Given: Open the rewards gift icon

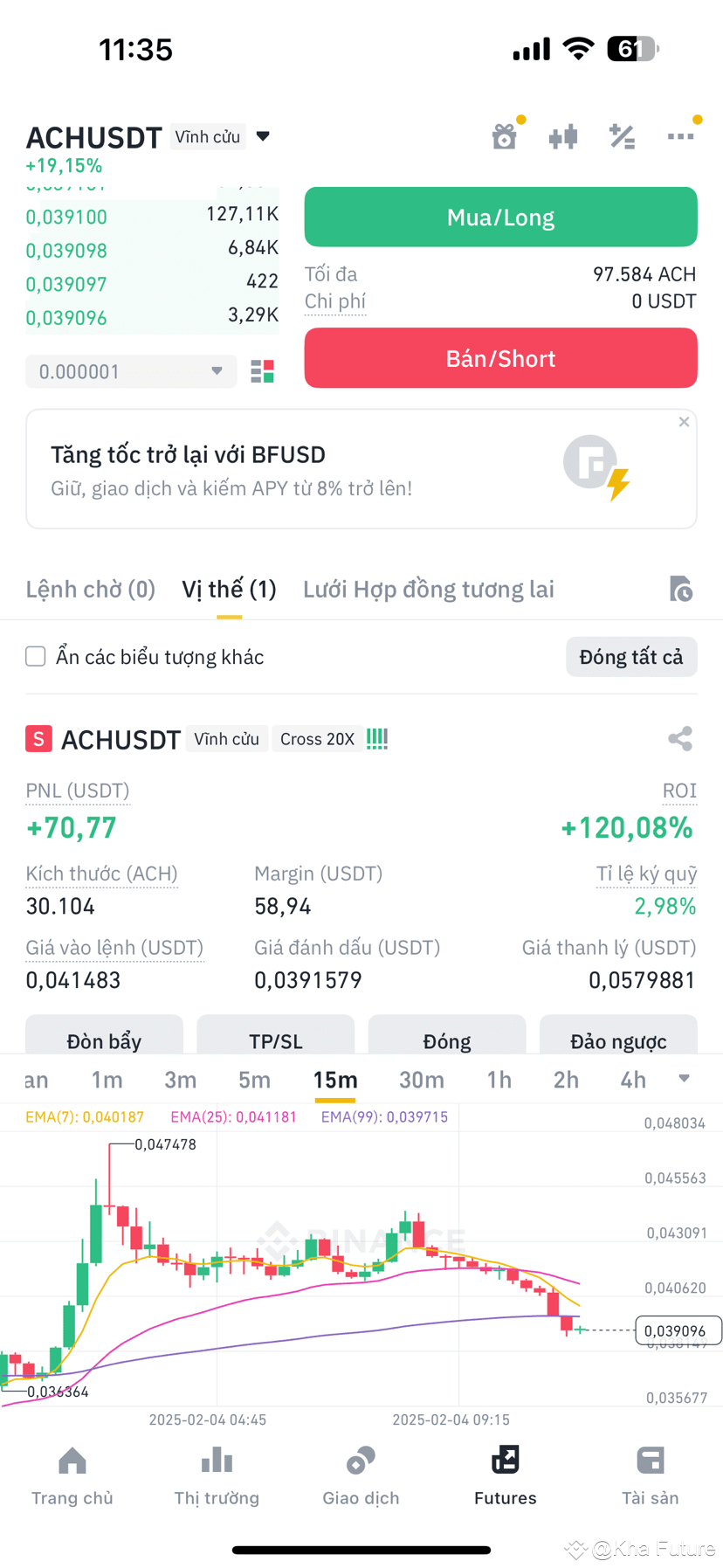Looking at the screenshot, I should point(504,136).
